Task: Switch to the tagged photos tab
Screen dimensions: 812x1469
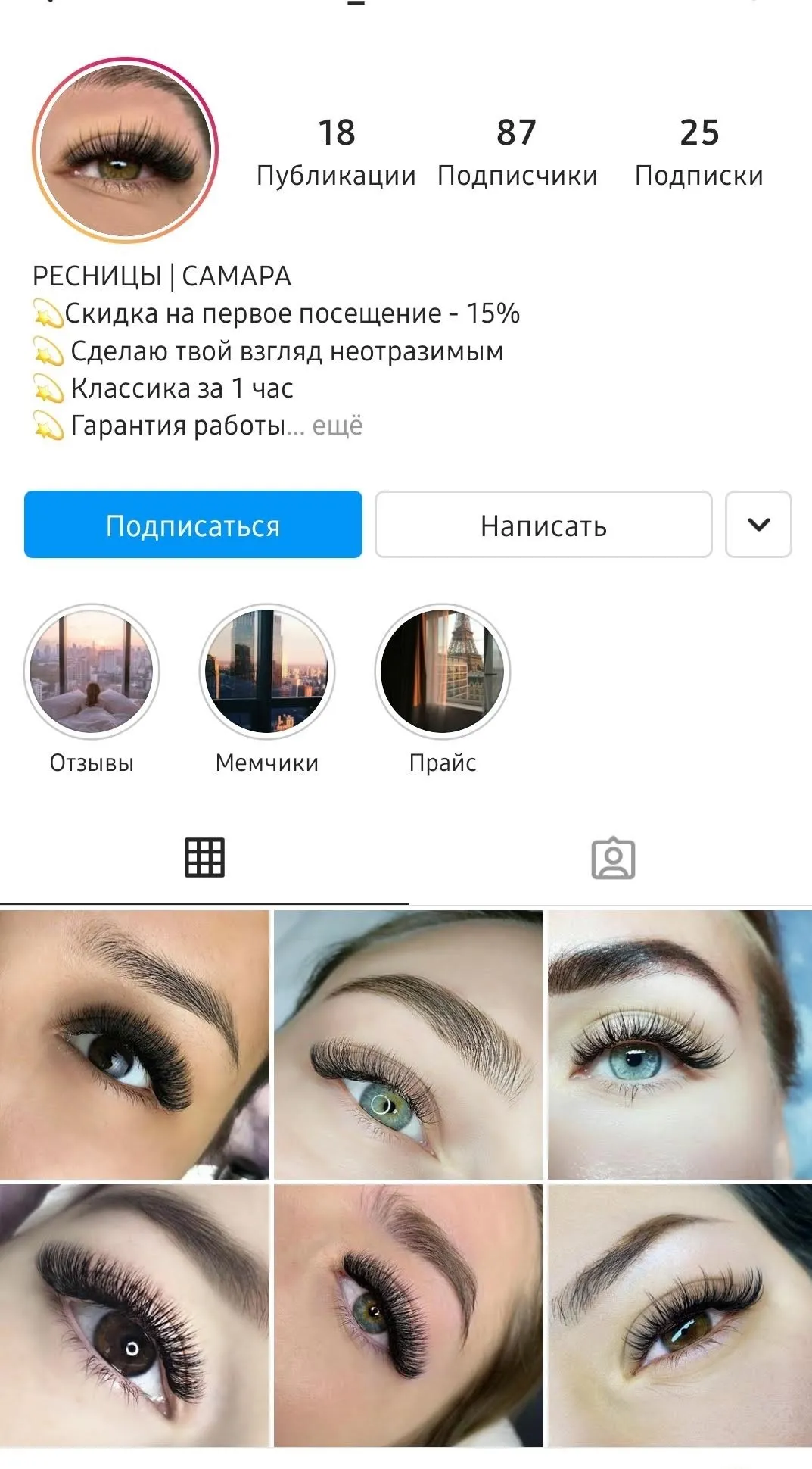Action: tap(613, 858)
